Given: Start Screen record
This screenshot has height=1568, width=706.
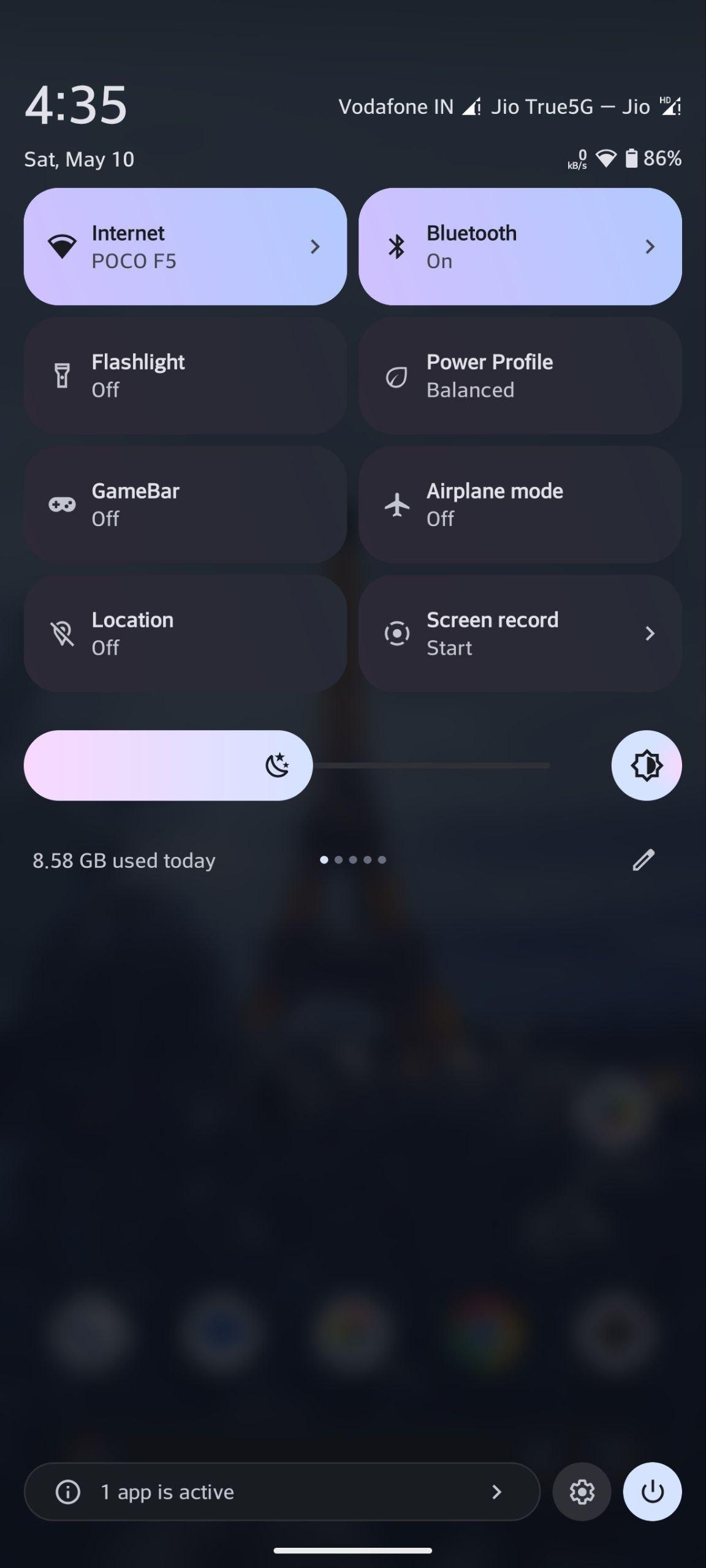Looking at the screenshot, I should [x=520, y=633].
